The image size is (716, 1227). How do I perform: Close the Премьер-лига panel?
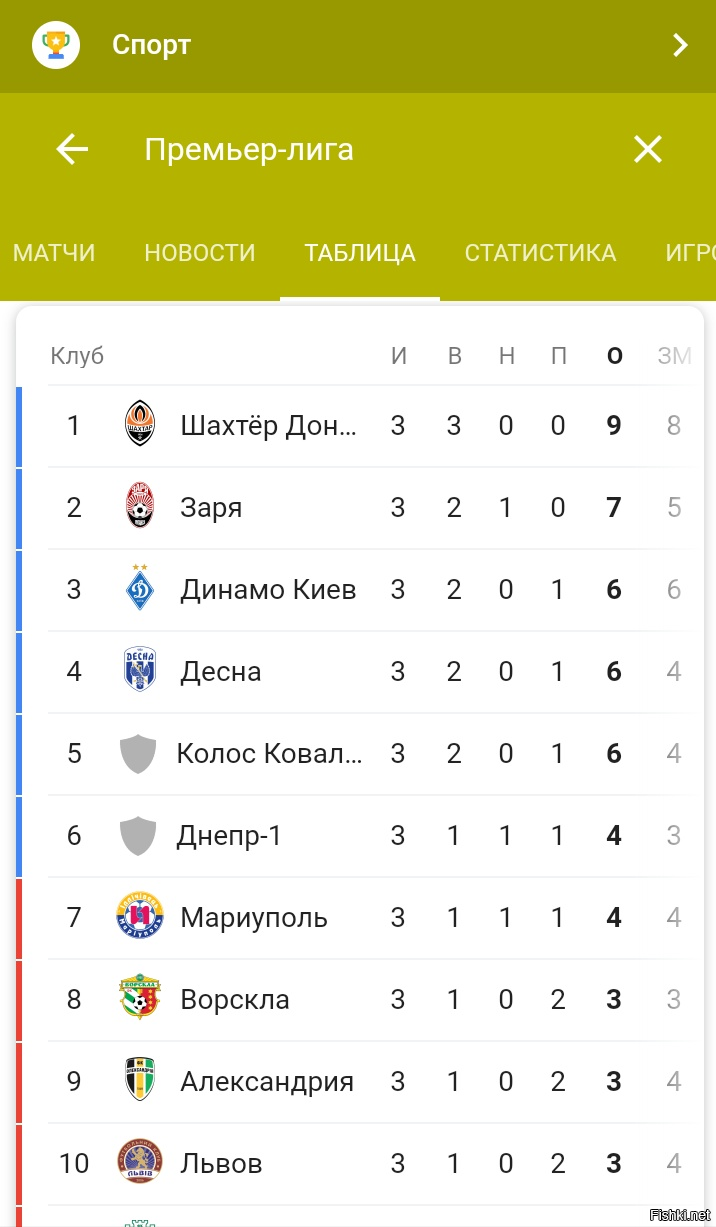(x=648, y=150)
